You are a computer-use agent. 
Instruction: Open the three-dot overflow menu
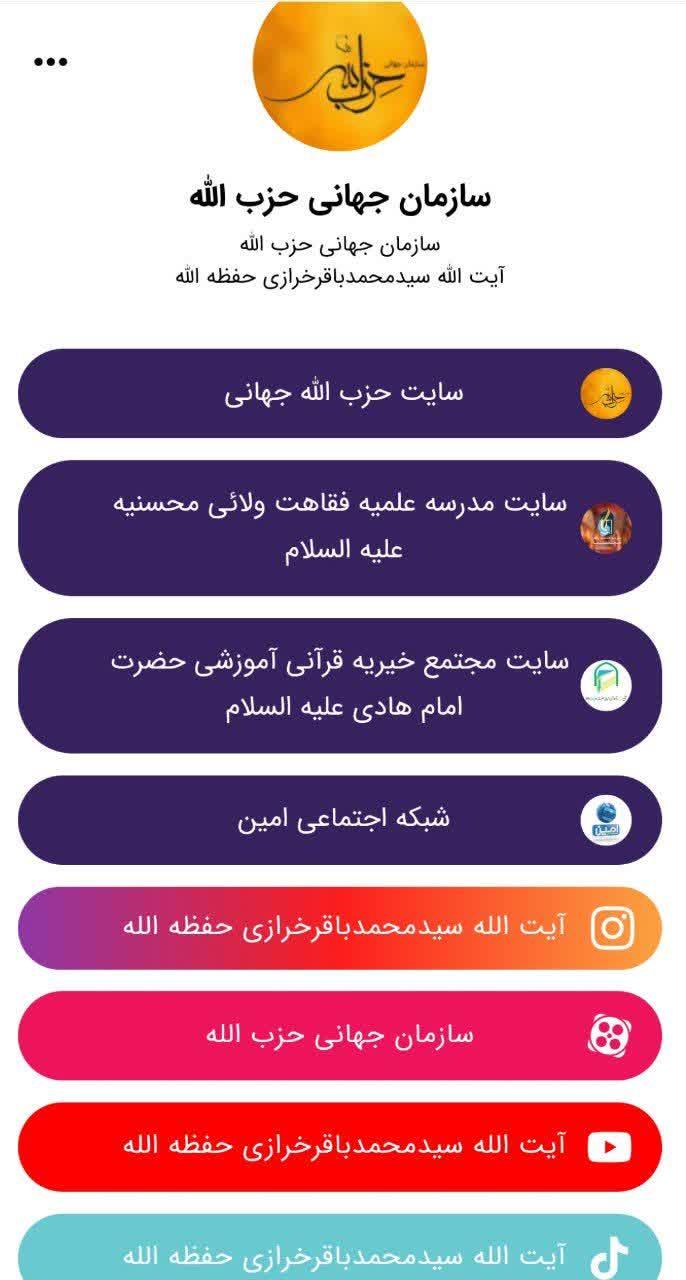pos(50,62)
